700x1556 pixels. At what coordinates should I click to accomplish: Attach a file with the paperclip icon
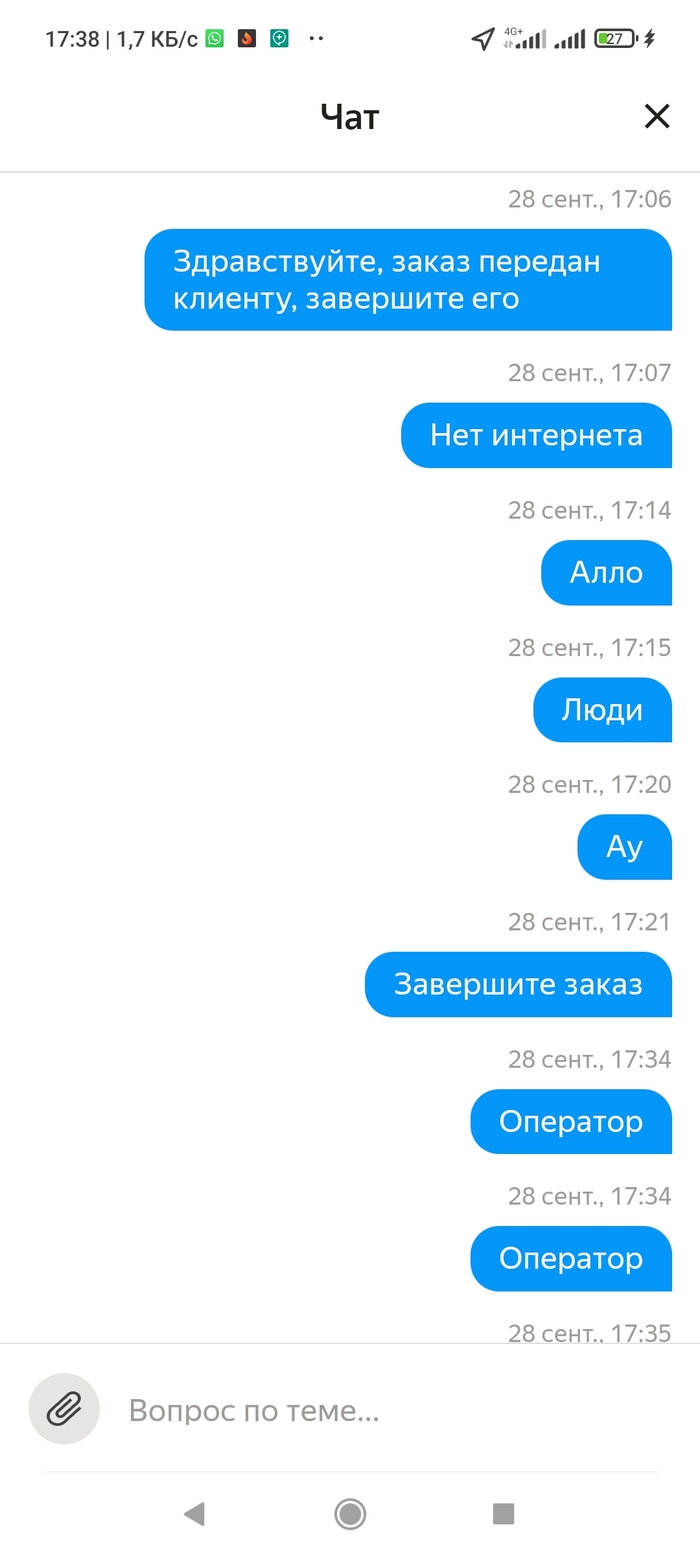[x=64, y=1409]
